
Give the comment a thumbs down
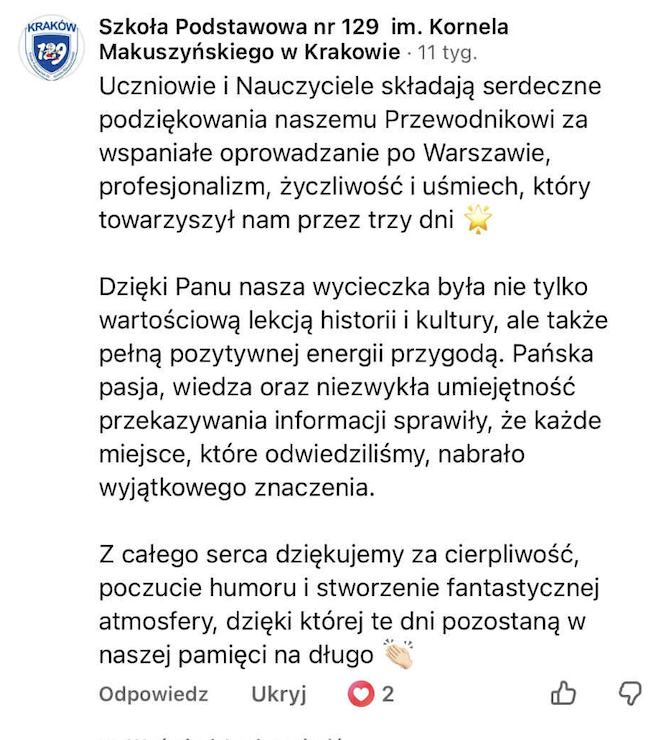point(630,693)
